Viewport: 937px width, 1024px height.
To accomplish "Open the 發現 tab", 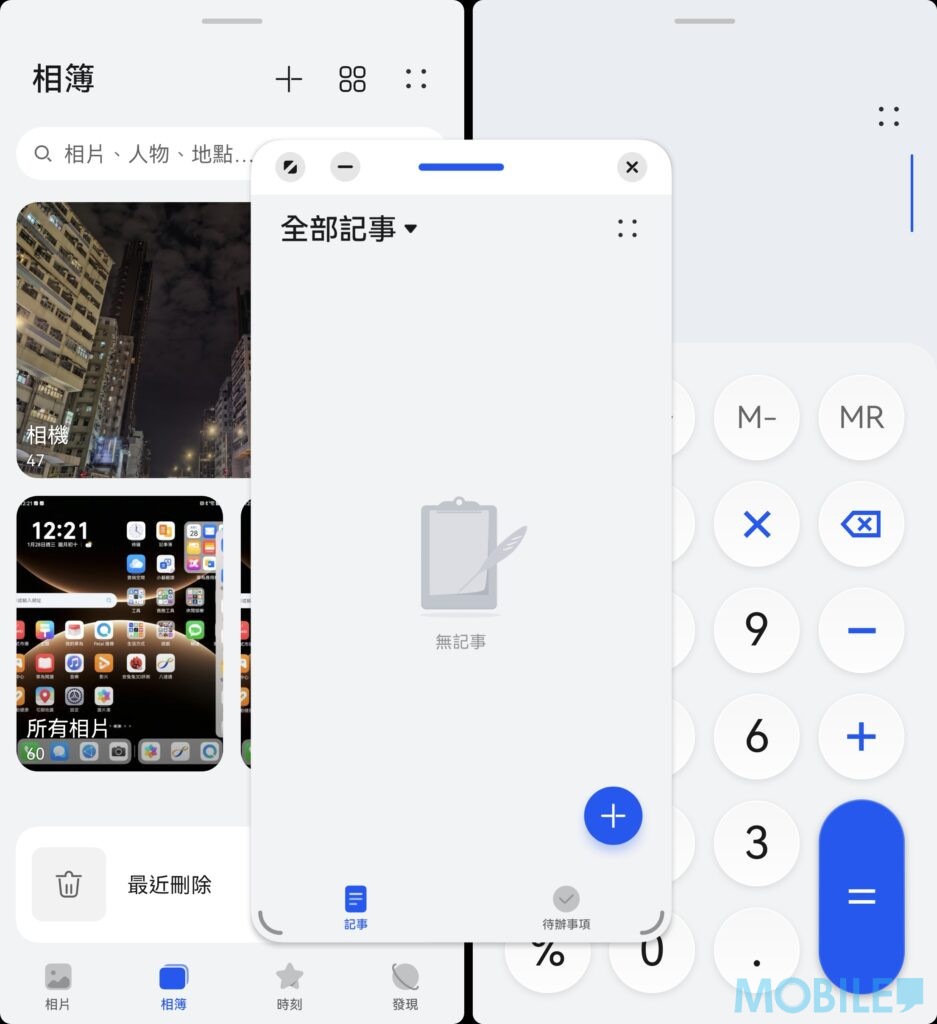I will click(x=405, y=985).
